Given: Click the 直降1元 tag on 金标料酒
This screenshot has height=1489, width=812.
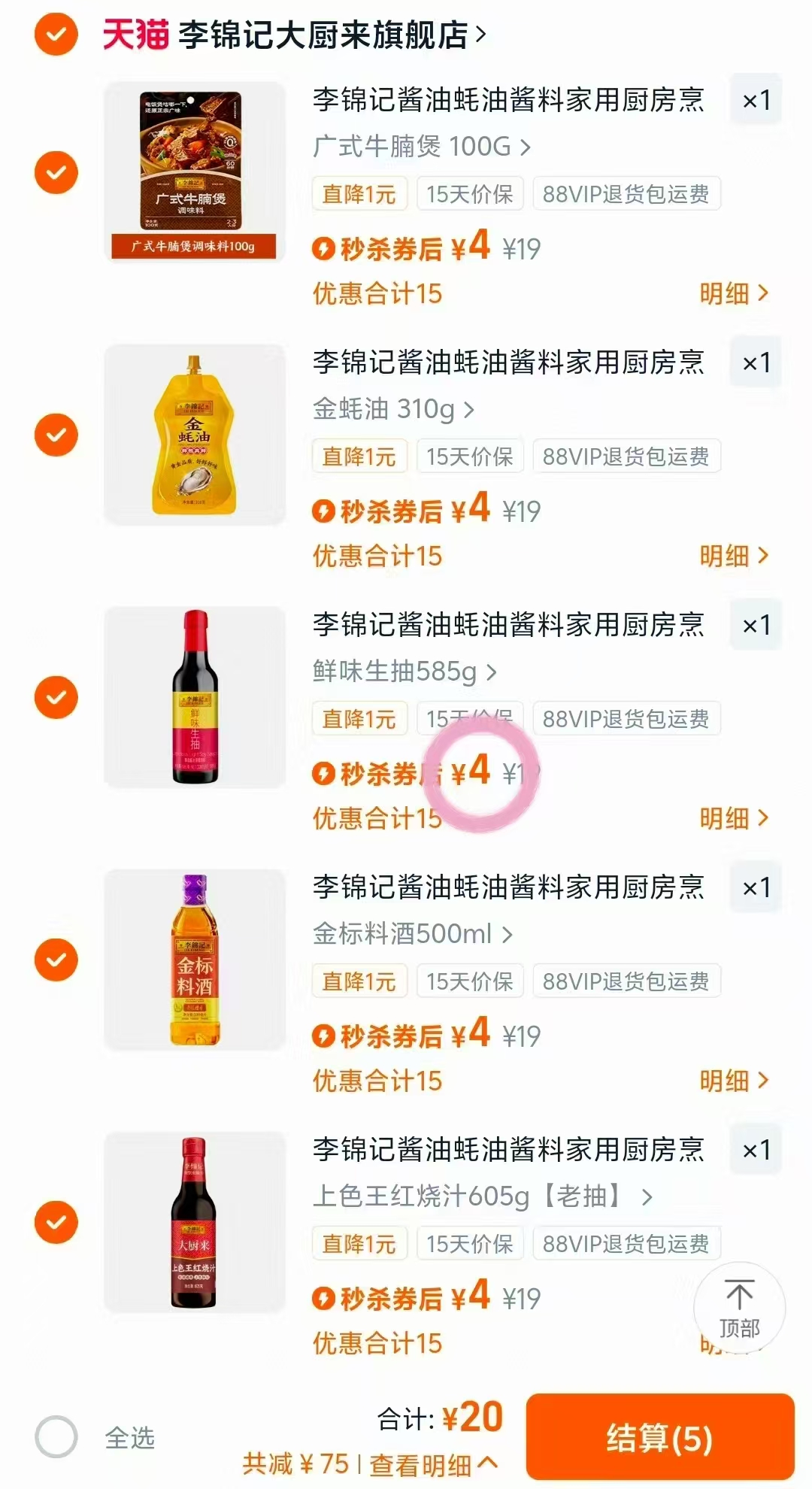Looking at the screenshot, I should [x=359, y=979].
